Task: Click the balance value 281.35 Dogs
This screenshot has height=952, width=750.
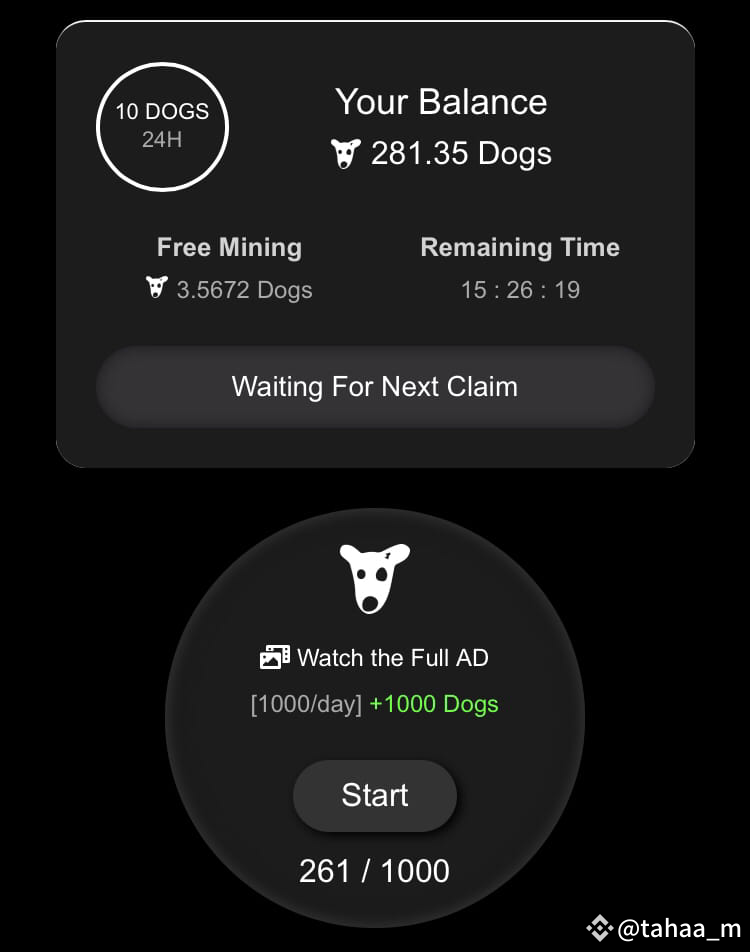Action: pos(461,154)
